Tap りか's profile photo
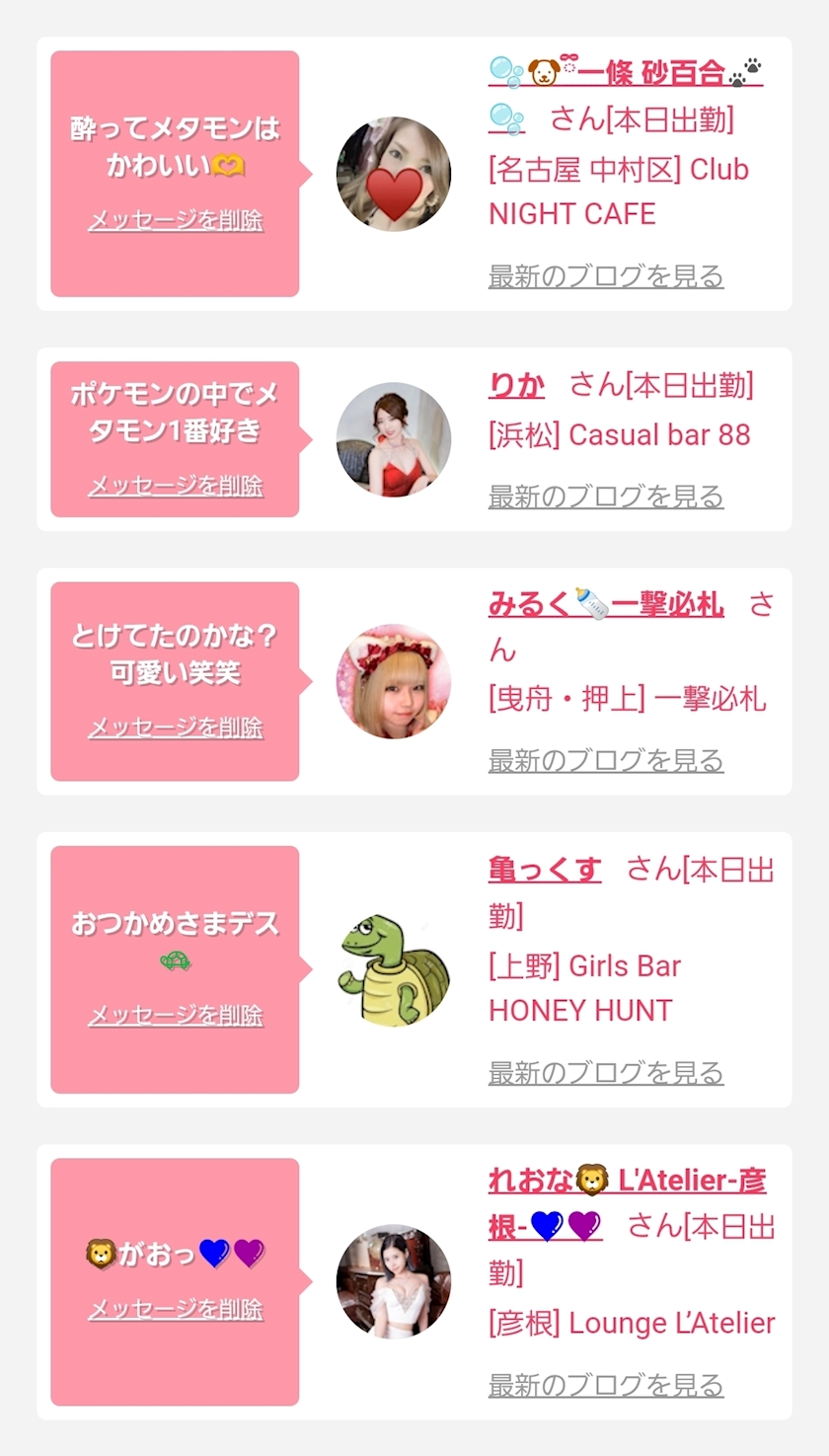This screenshot has width=829, height=1456. pyautogui.click(x=394, y=439)
